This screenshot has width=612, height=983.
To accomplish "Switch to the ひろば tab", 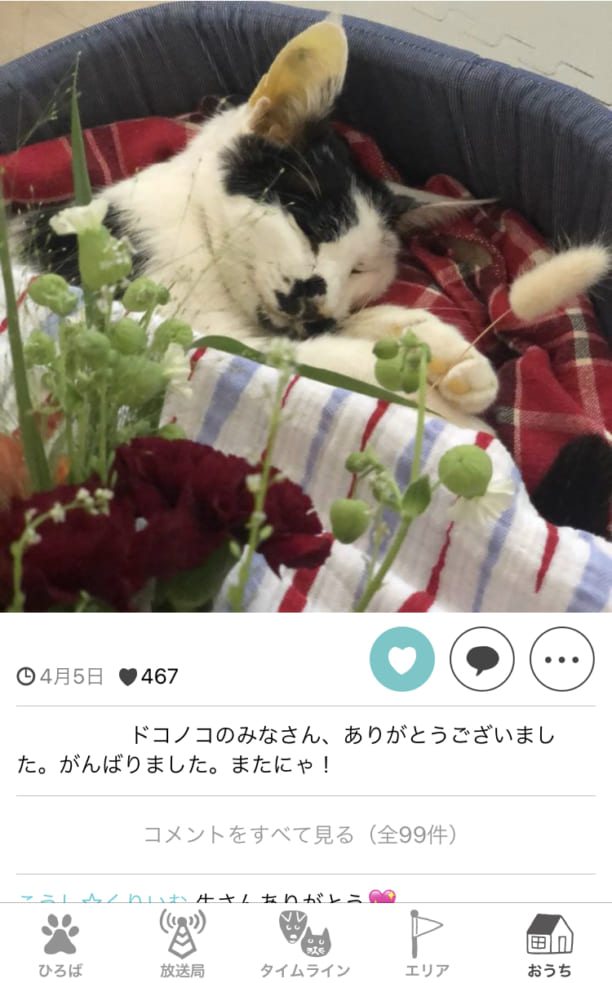I will 60,944.
